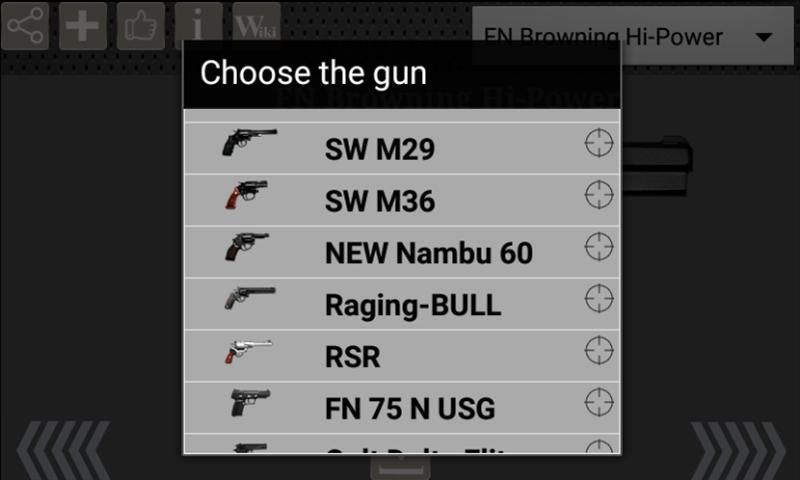Tap the crosshair icon beside Raging-BULL
The image size is (800, 480).
point(597,299)
